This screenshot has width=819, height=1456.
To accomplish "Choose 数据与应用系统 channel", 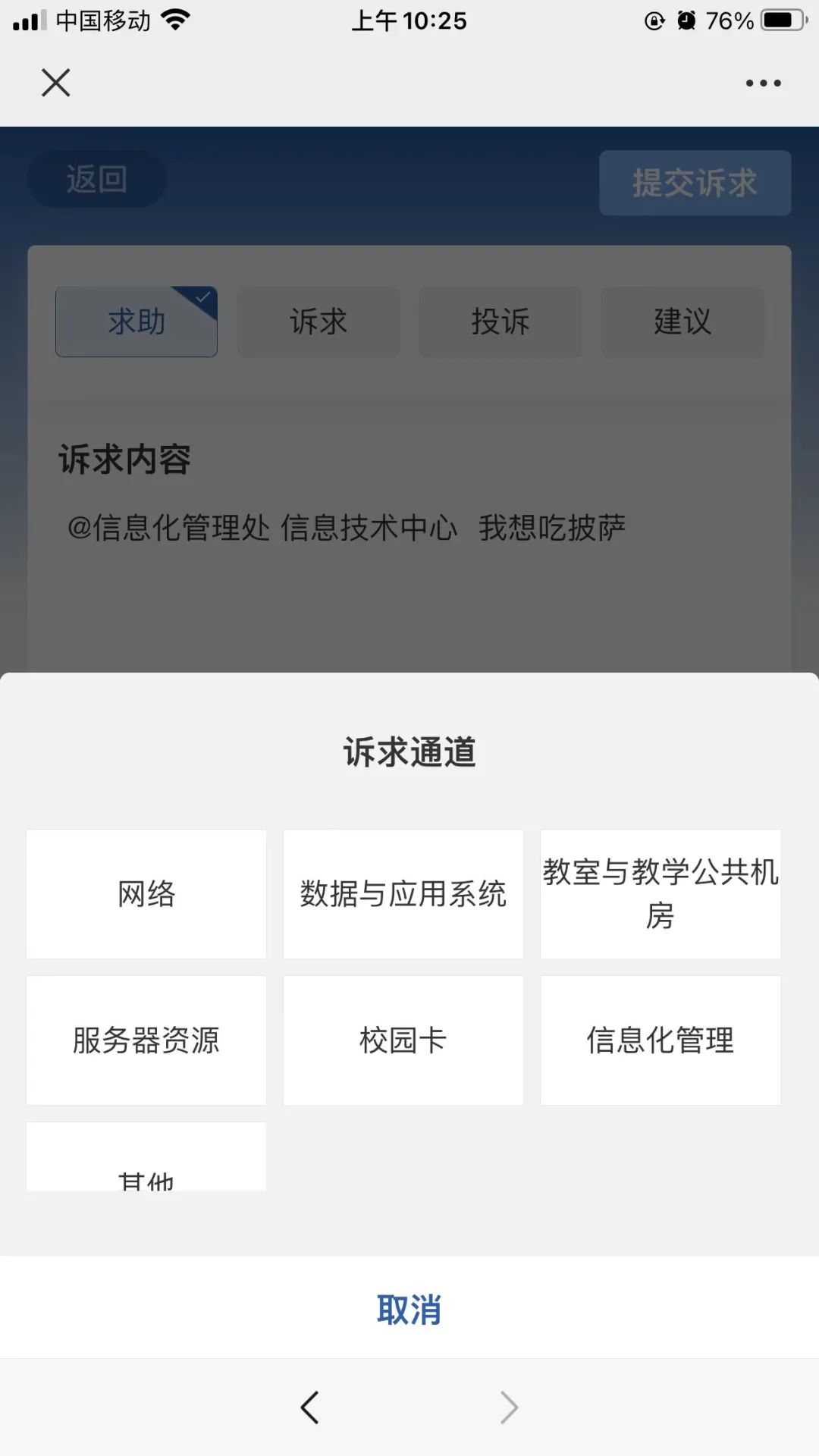I will click(403, 894).
